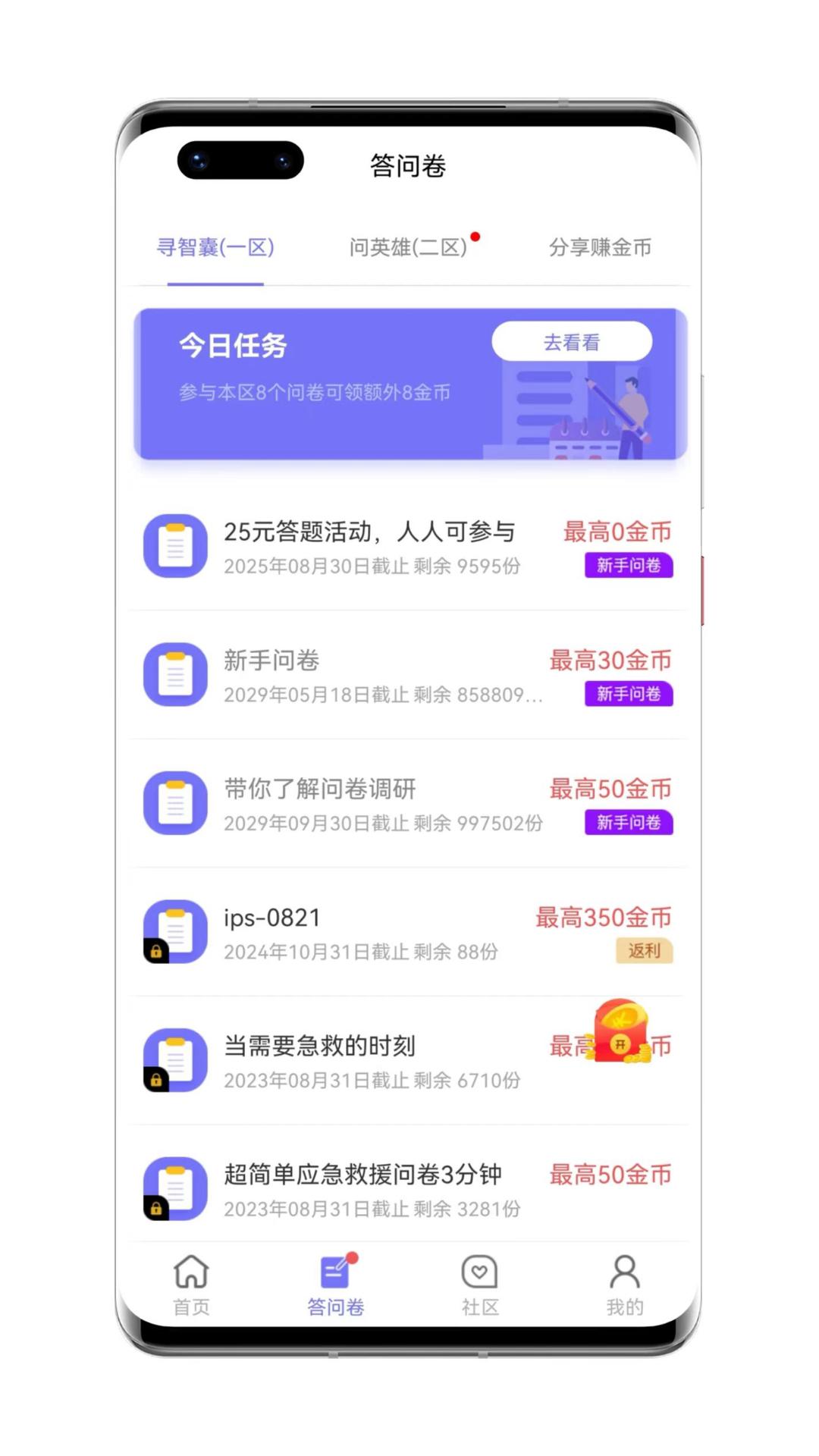
Task: Switch to the 问英雄(二区) tab
Action: [409, 247]
